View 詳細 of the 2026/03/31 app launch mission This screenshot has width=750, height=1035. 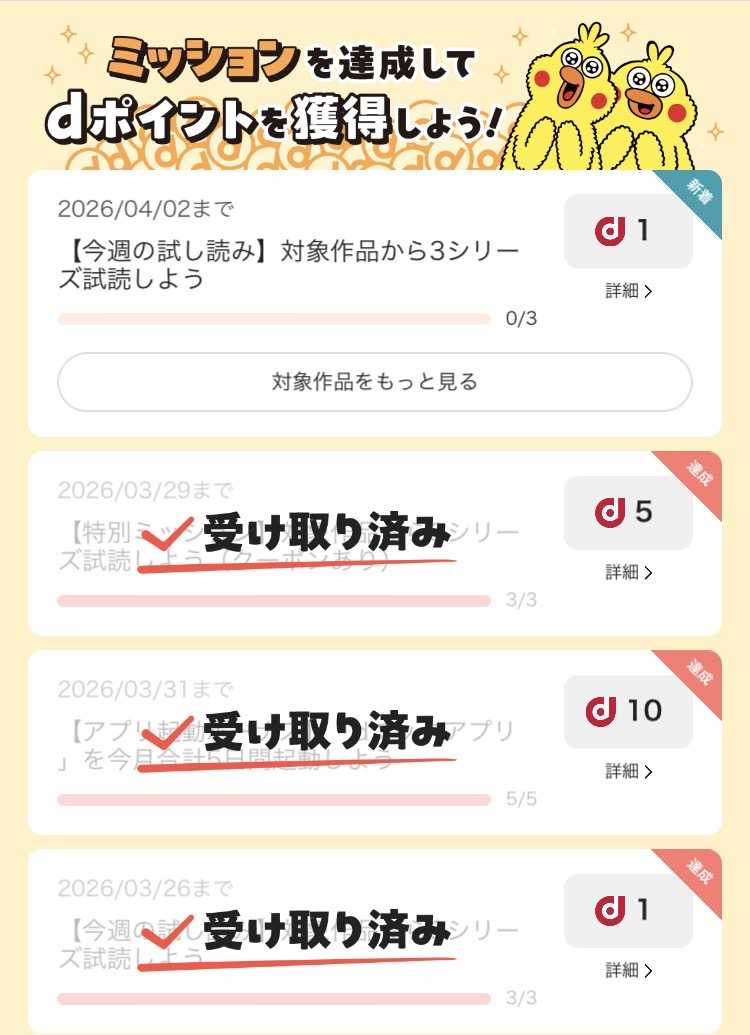[x=628, y=772]
